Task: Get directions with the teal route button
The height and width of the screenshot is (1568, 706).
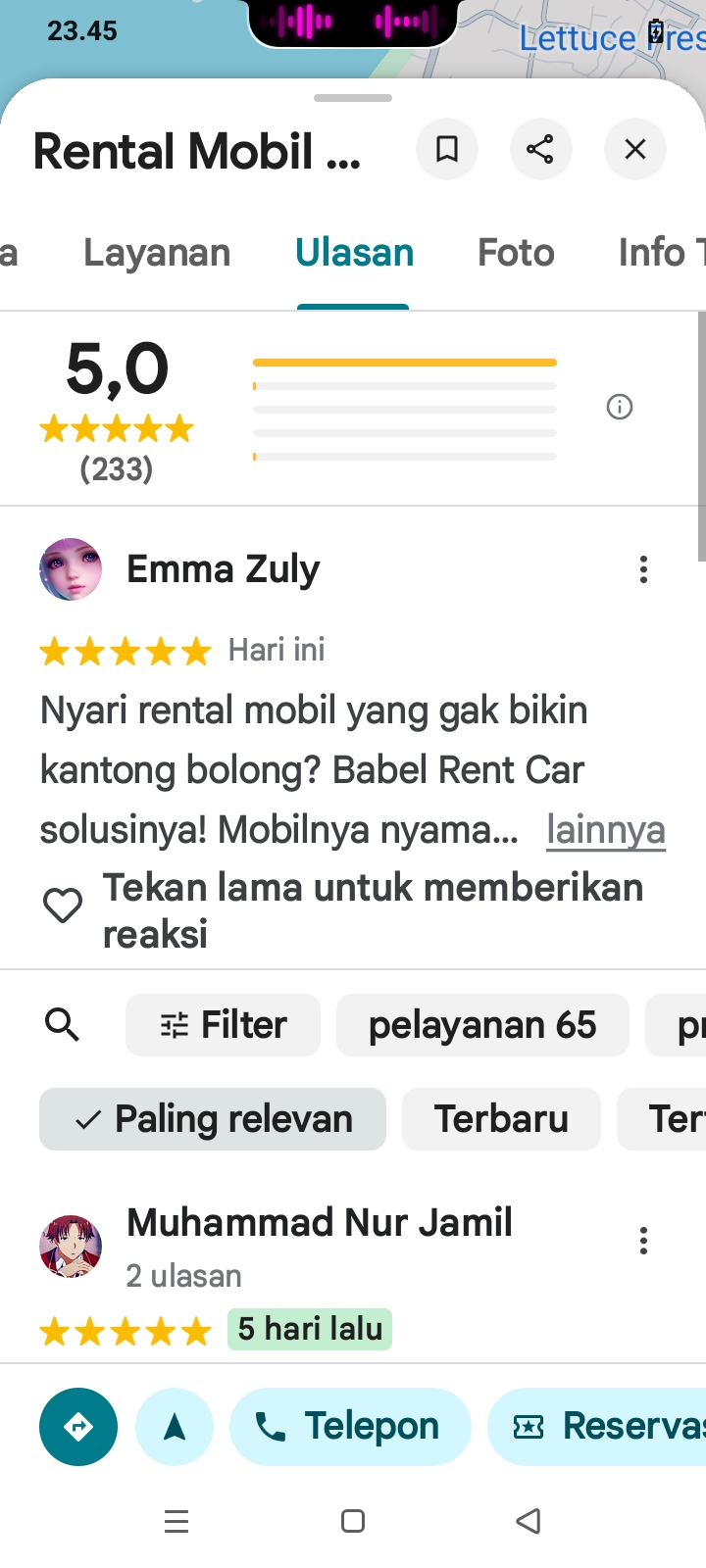Action: click(78, 1427)
